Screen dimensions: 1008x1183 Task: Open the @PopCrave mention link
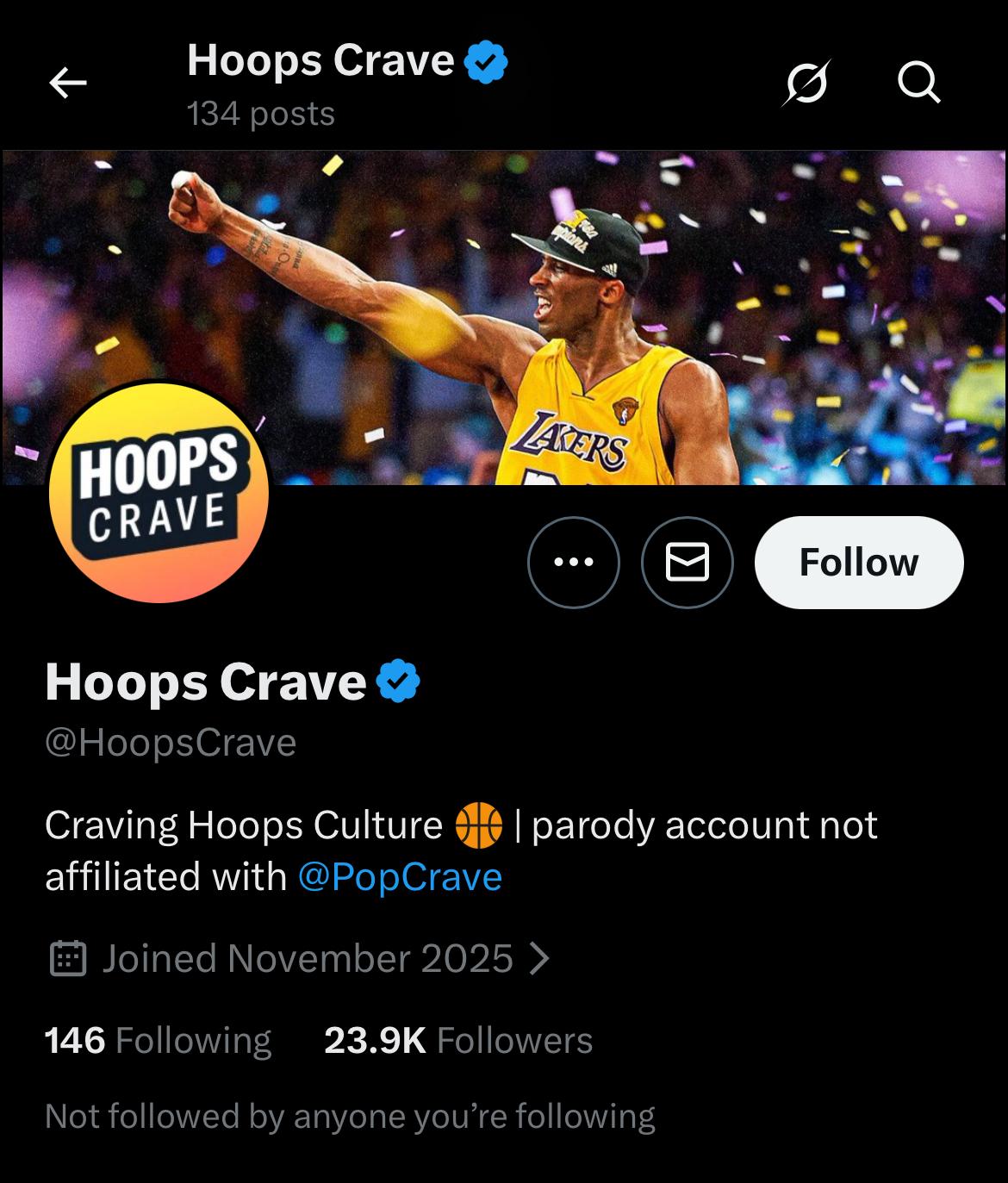400,877
